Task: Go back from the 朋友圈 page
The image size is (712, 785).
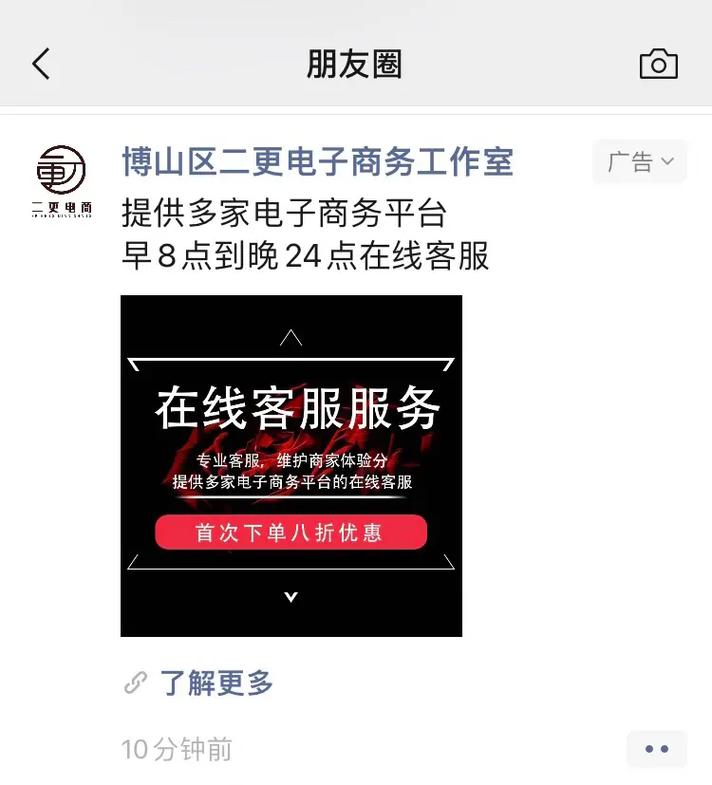Action: tap(41, 64)
